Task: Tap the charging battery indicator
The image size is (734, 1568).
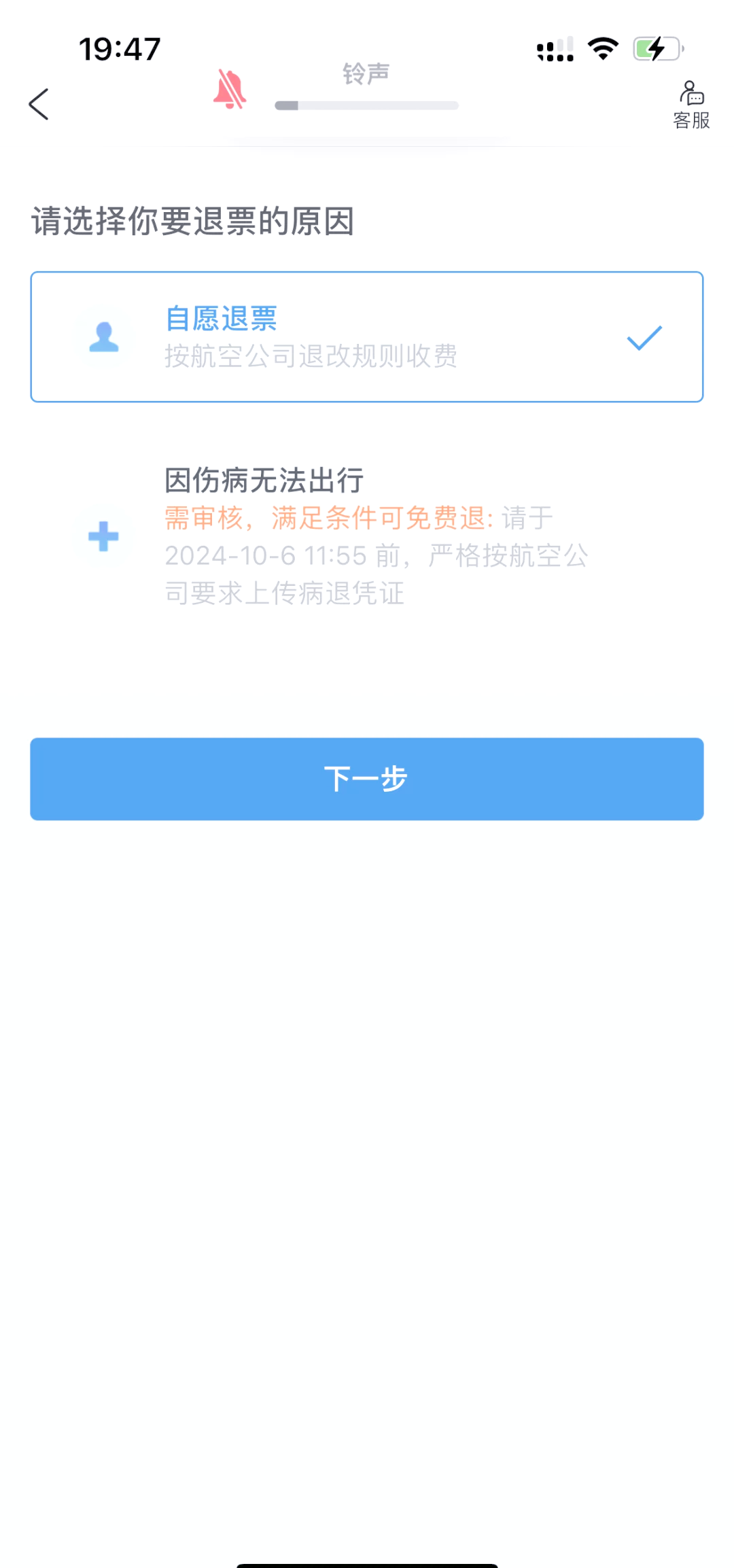Action: pos(654,47)
